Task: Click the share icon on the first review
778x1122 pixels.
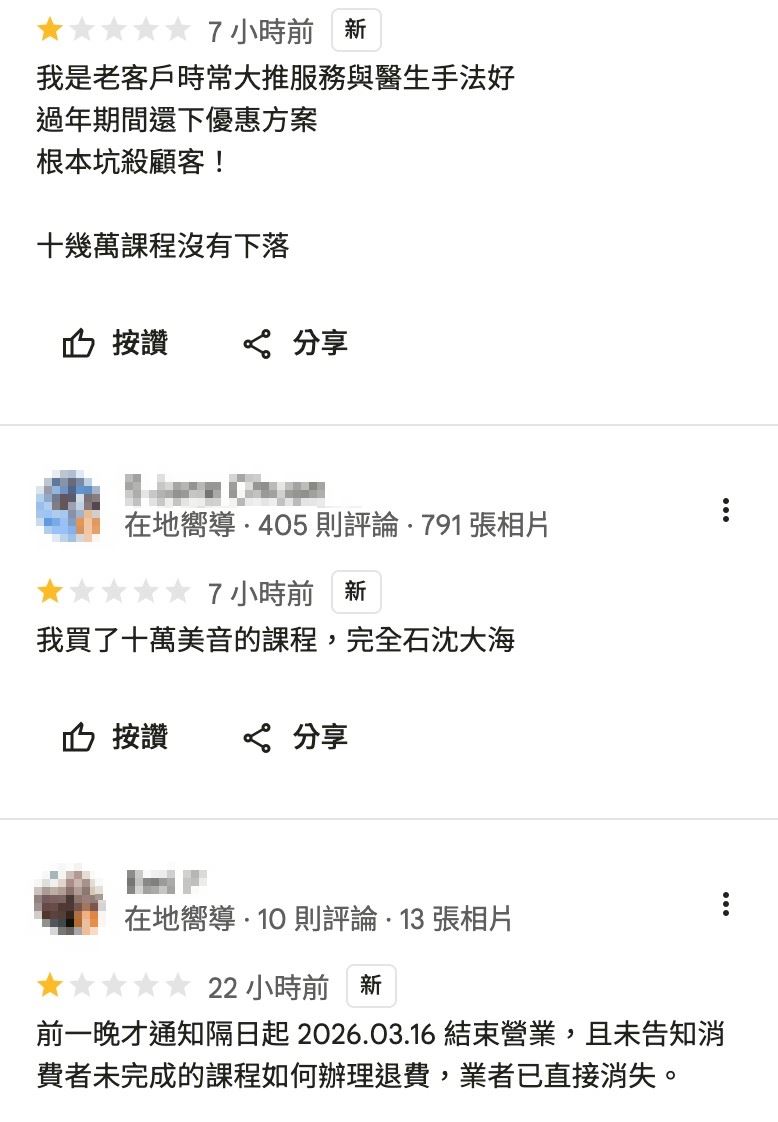Action: coord(258,344)
